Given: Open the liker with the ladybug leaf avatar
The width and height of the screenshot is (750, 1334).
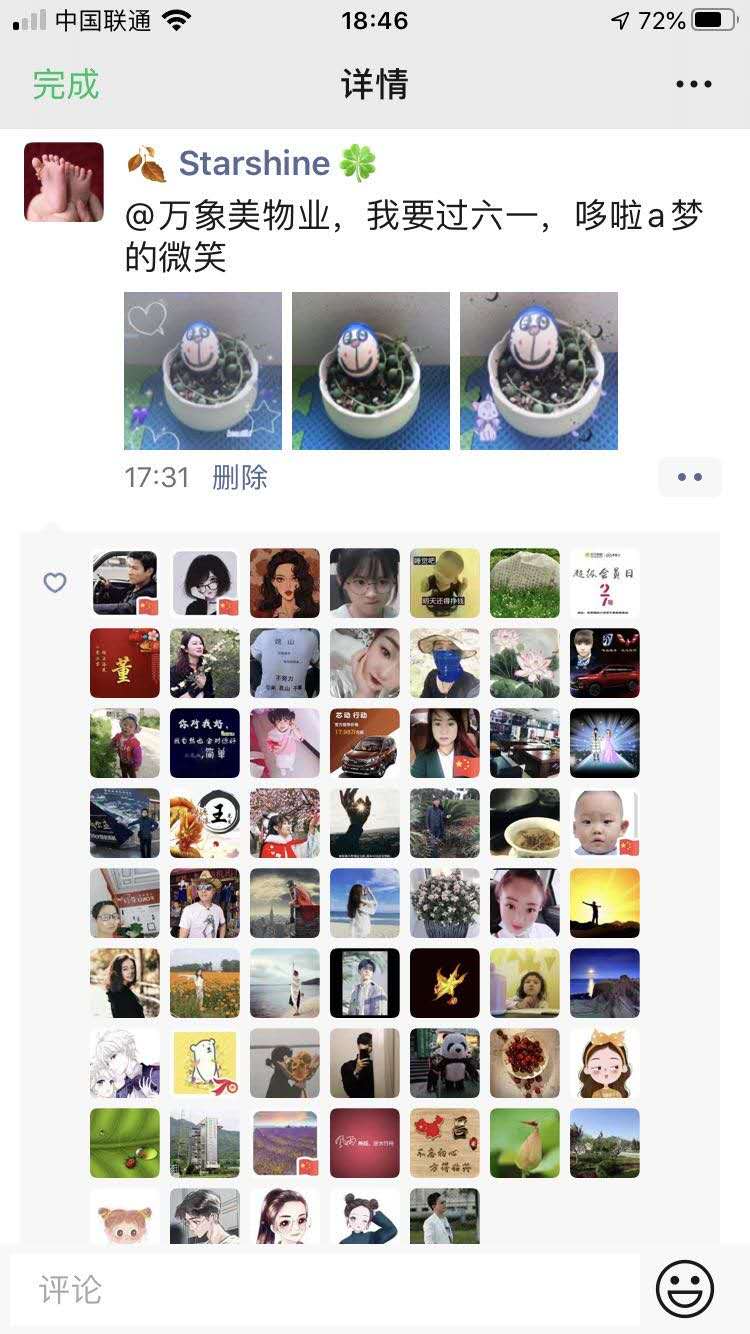Looking at the screenshot, I should click(125, 1143).
